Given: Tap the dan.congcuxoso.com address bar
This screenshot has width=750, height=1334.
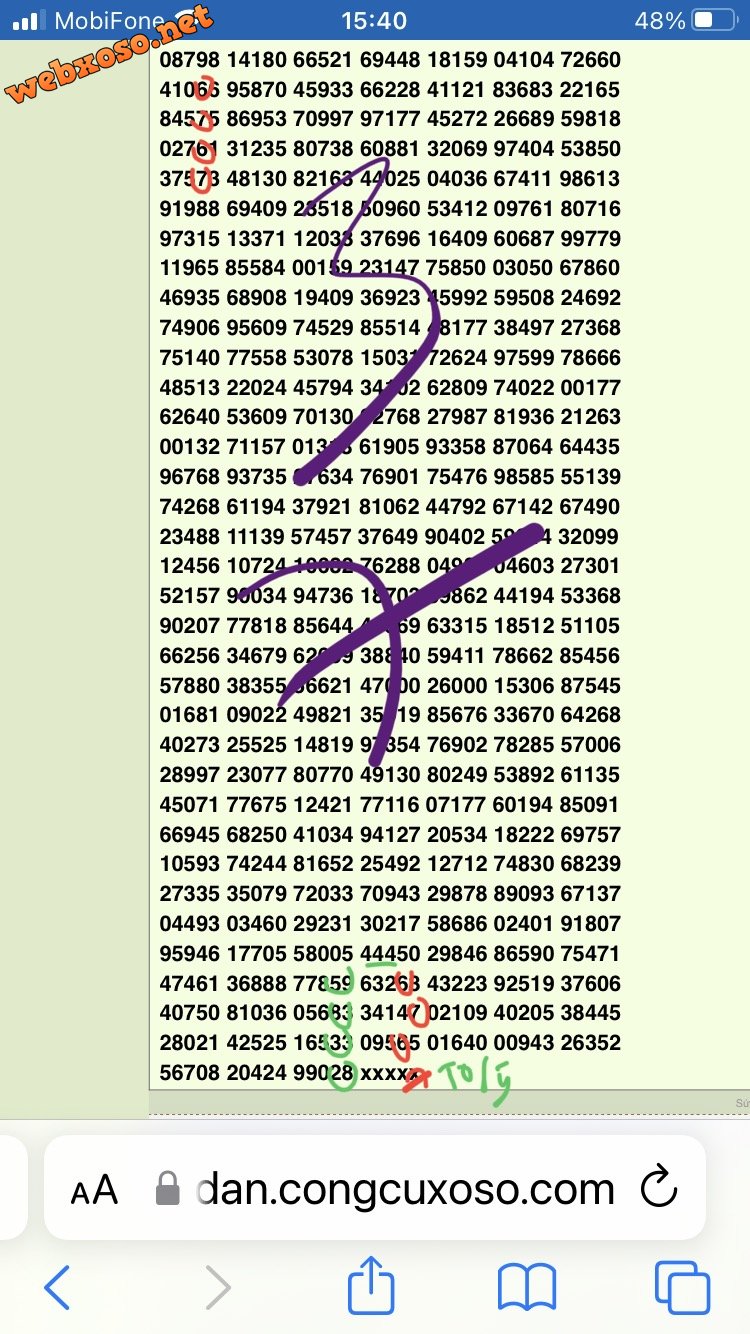Looking at the screenshot, I should pyautogui.click(x=405, y=1189).
